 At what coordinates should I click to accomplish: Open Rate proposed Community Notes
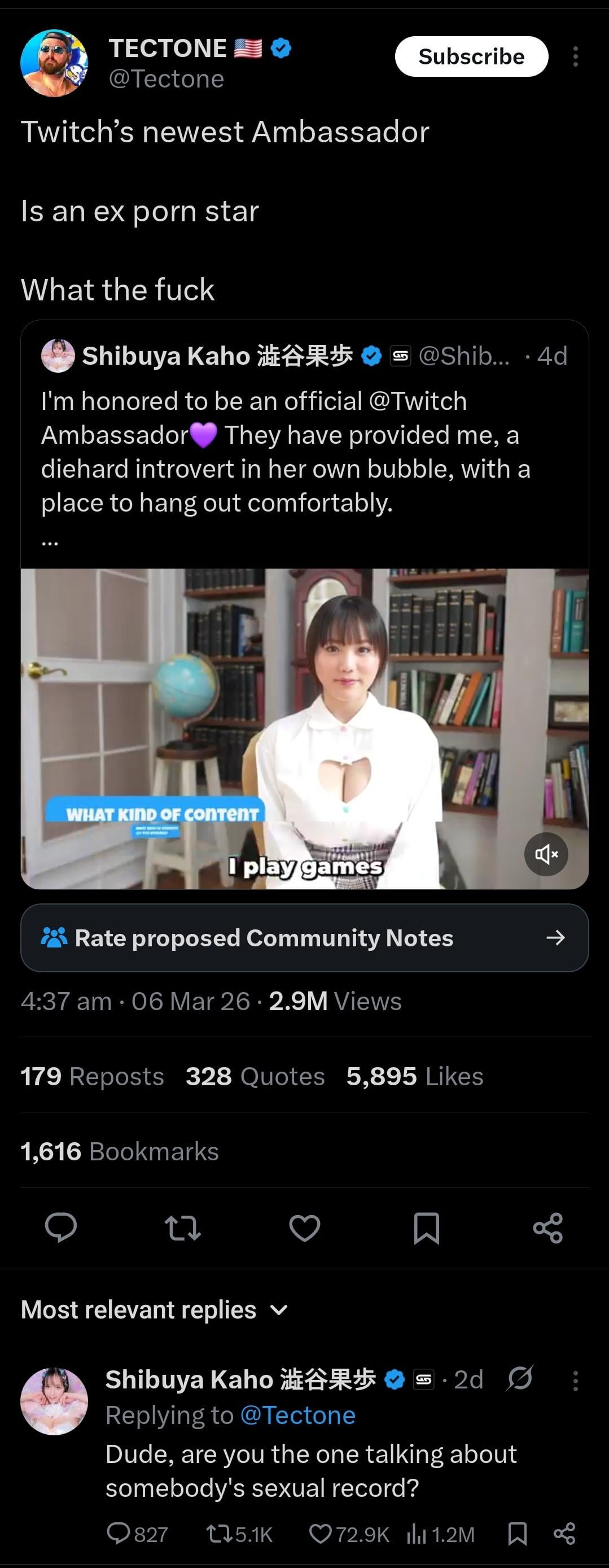[x=304, y=937]
